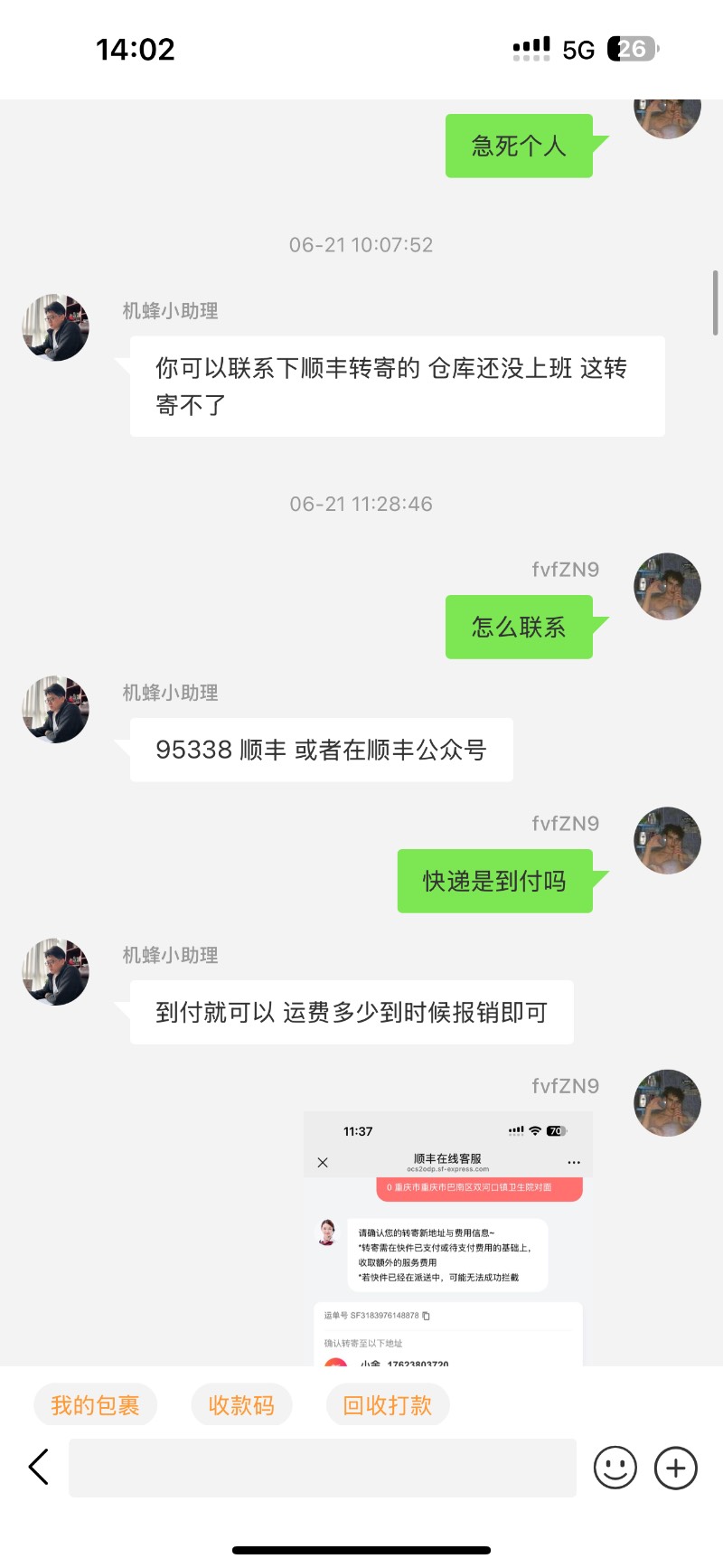Select the 回收打款 quick chip
This screenshot has height=1568, width=723.
coord(388,1405)
